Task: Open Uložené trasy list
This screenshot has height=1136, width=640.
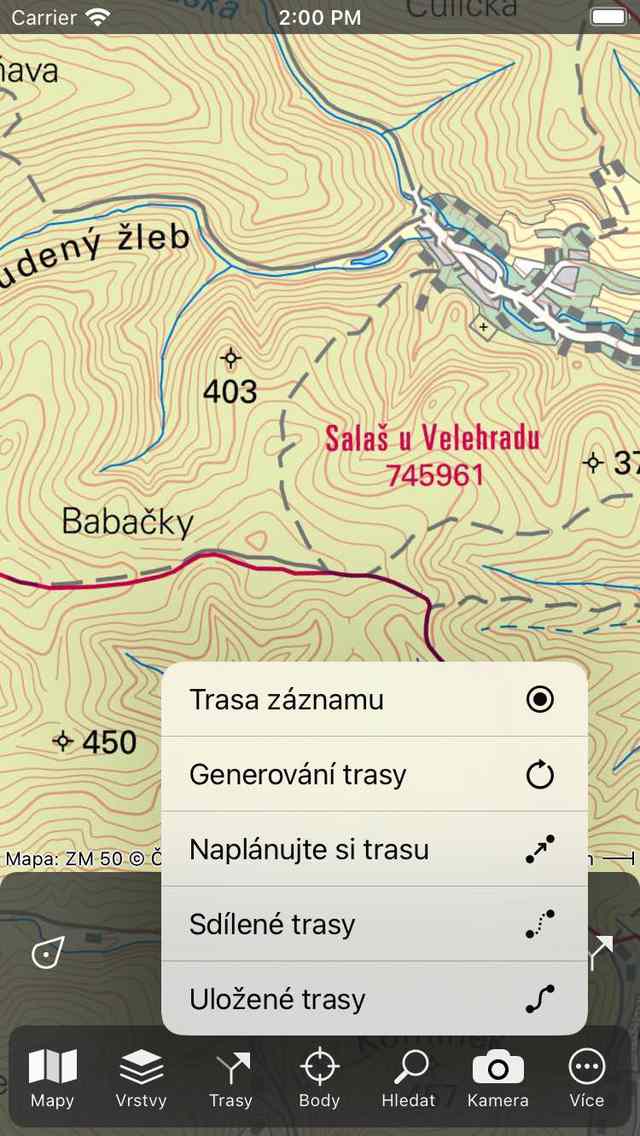Action: tap(373, 998)
